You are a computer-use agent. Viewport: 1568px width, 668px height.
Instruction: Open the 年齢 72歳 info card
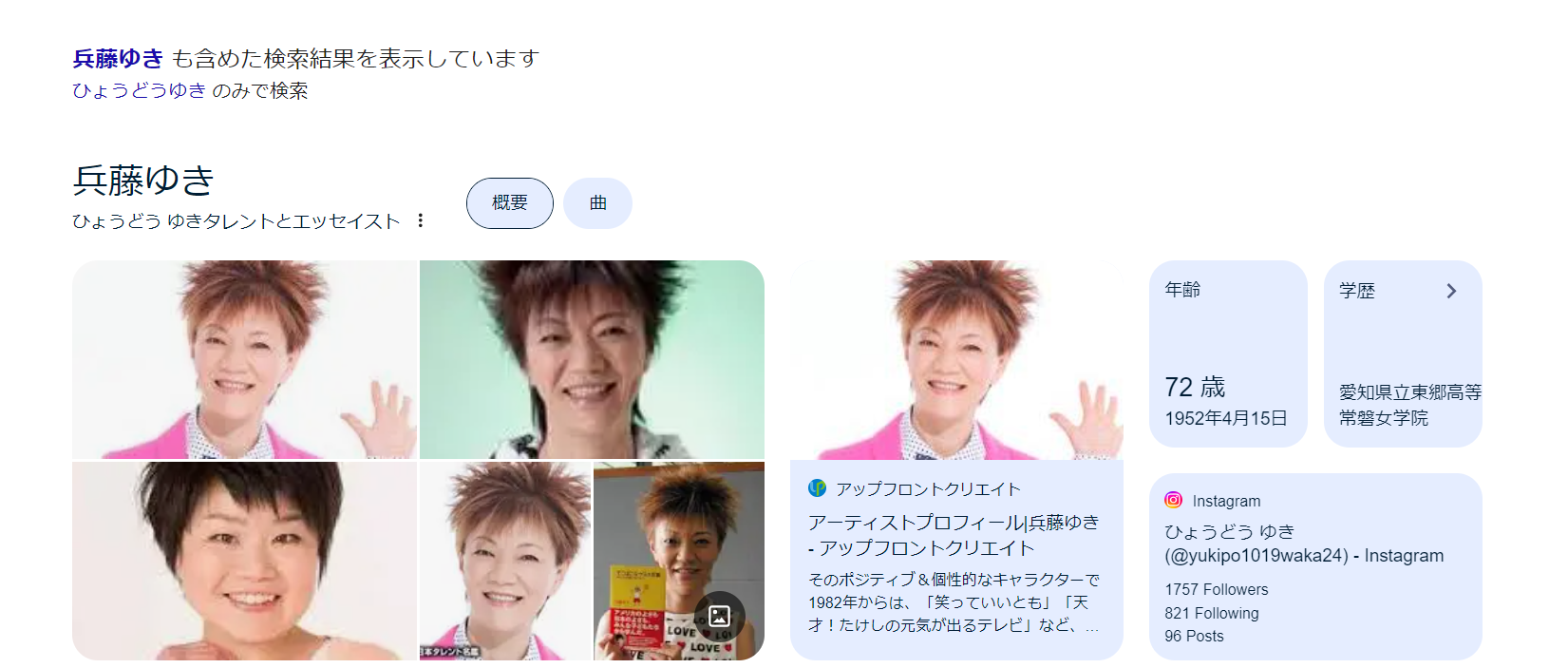pos(1228,353)
